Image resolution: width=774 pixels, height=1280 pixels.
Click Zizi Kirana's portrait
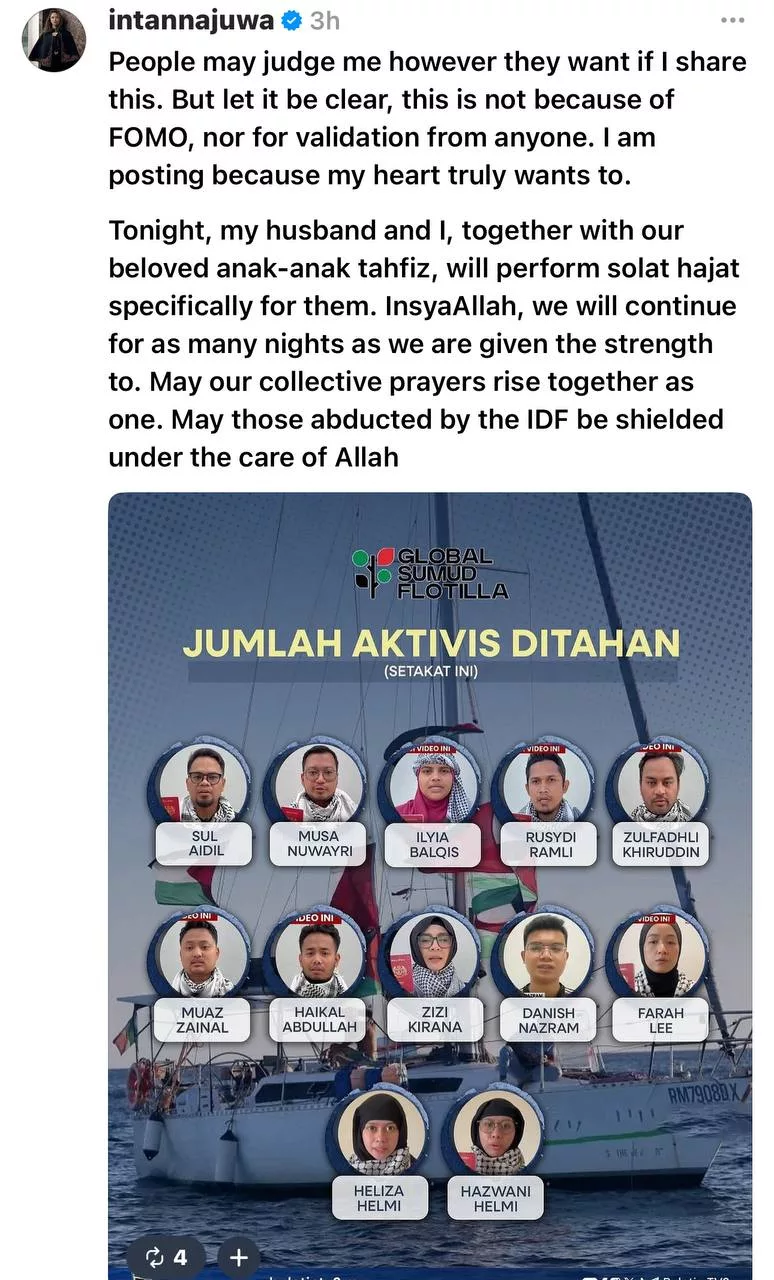(433, 955)
